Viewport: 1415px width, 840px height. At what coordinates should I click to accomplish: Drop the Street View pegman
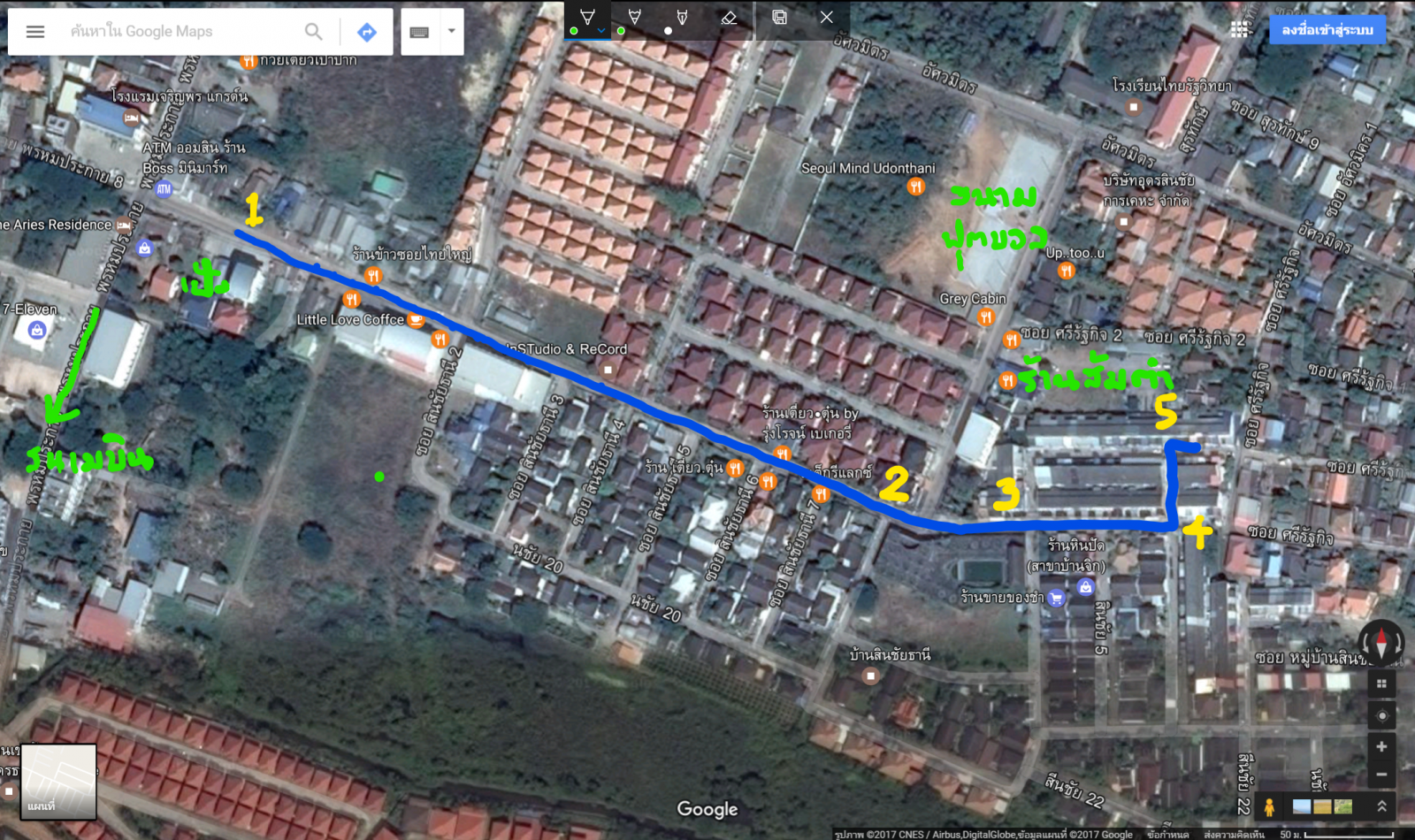[1269, 807]
